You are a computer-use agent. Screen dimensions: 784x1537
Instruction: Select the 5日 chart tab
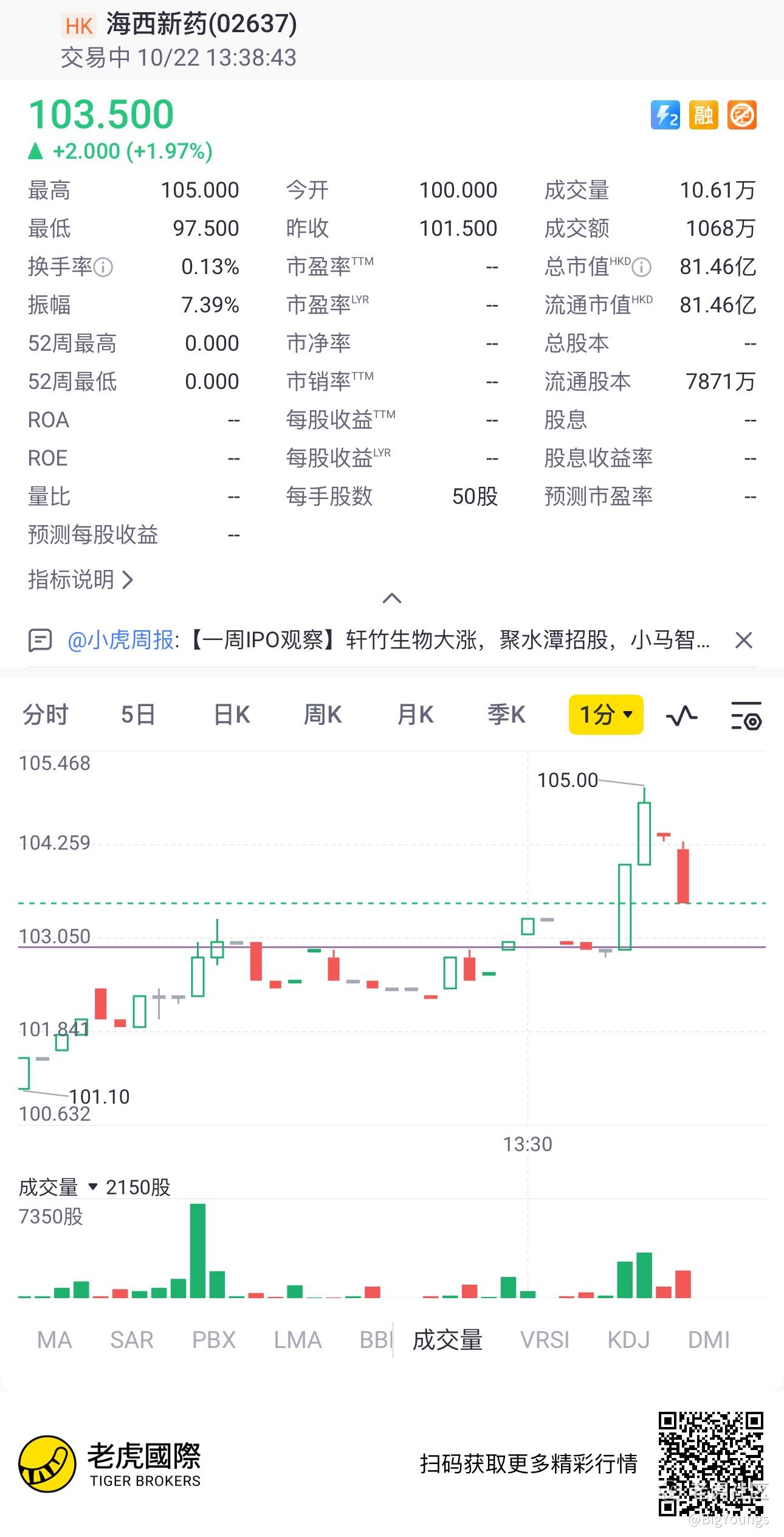(x=138, y=715)
